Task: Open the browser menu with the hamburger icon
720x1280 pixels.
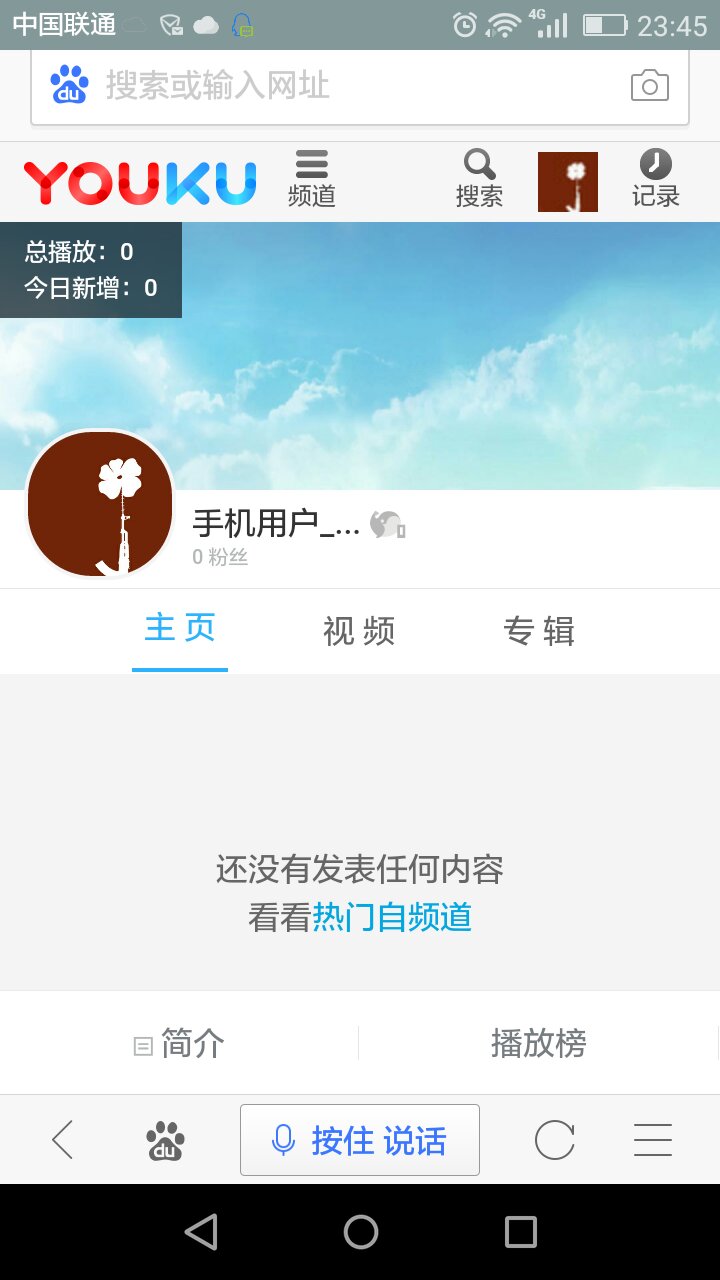Action: click(652, 1139)
